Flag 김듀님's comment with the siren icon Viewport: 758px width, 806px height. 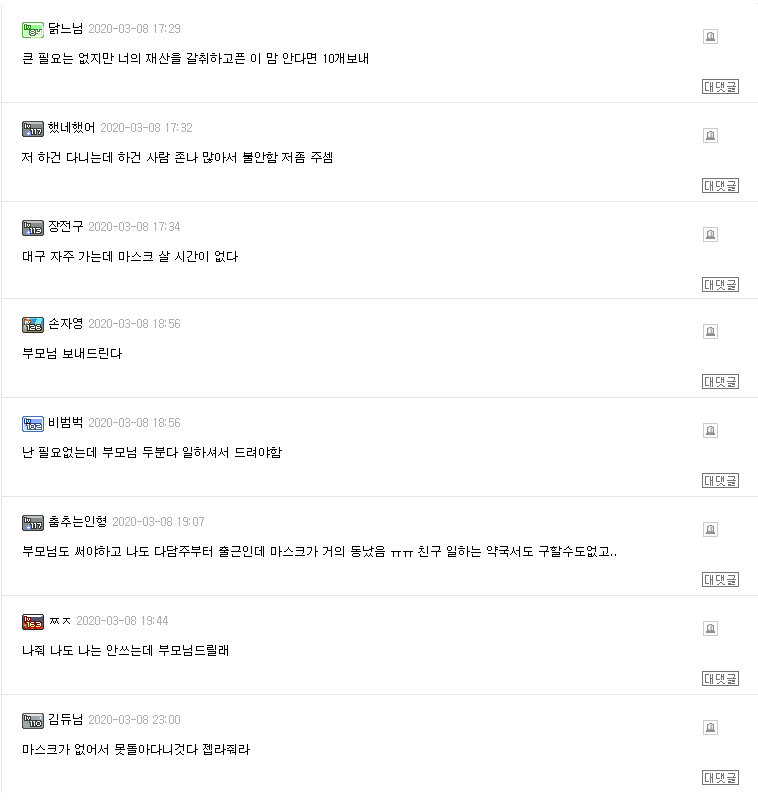click(x=710, y=728)
